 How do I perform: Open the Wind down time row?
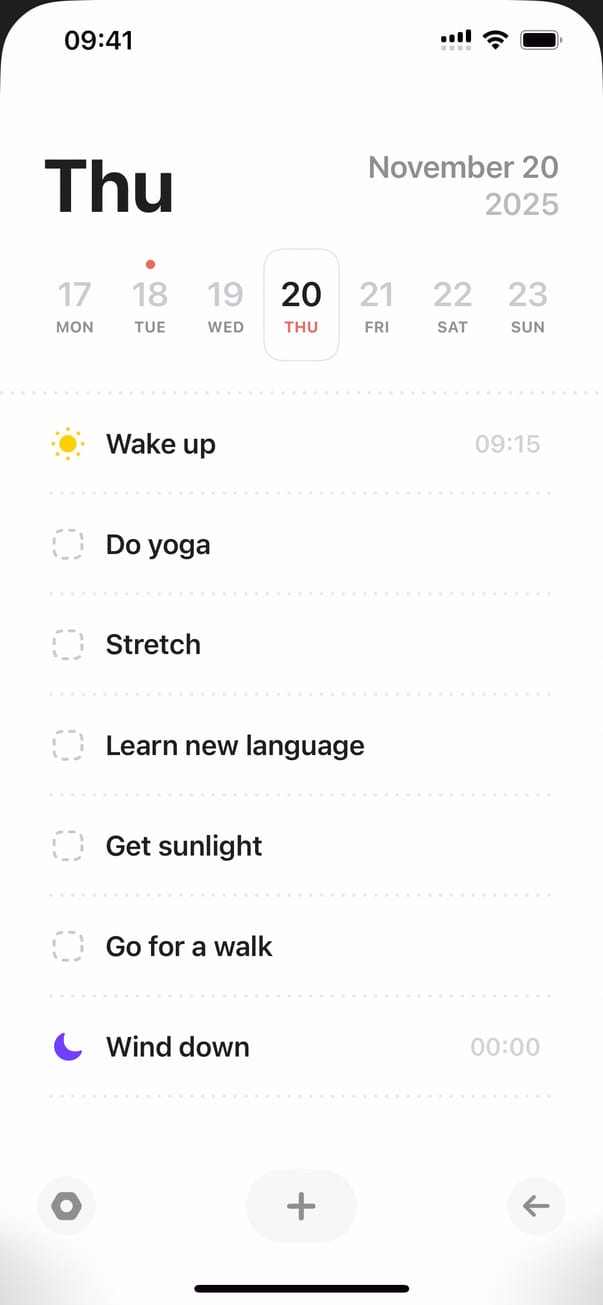300,1047
